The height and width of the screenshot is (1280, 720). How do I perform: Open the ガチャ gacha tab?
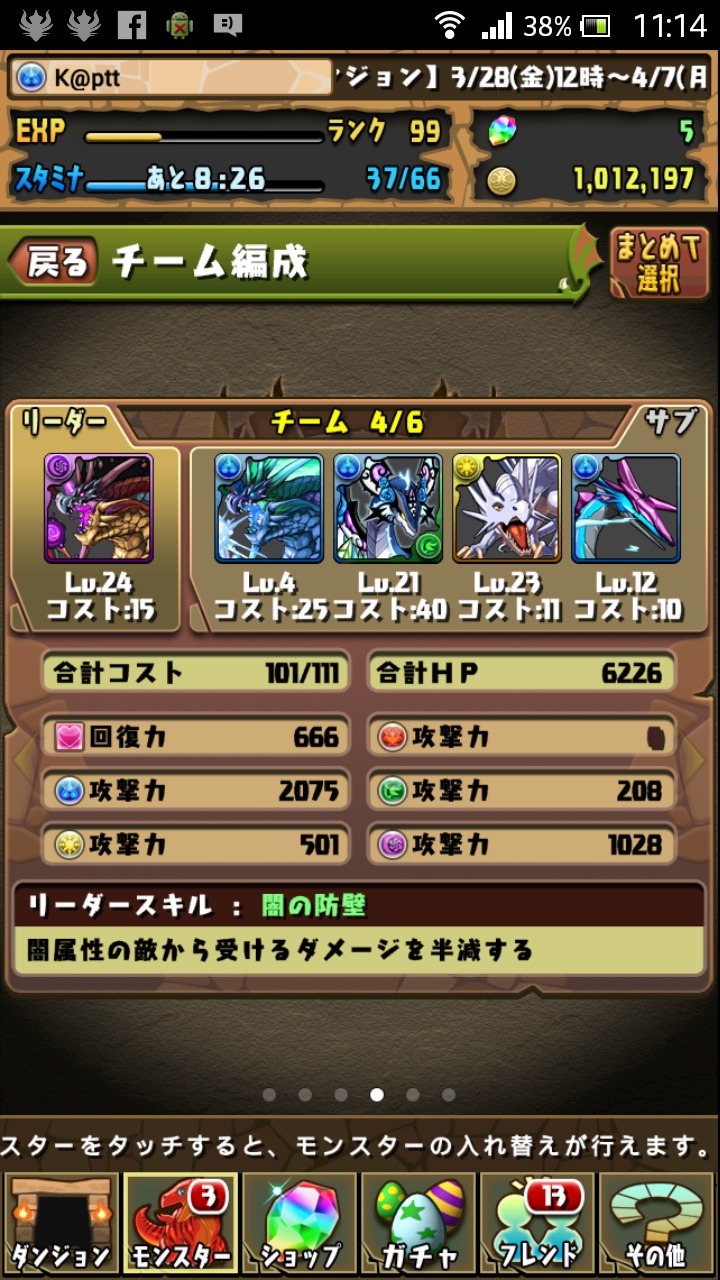[x=418, y=1223]
